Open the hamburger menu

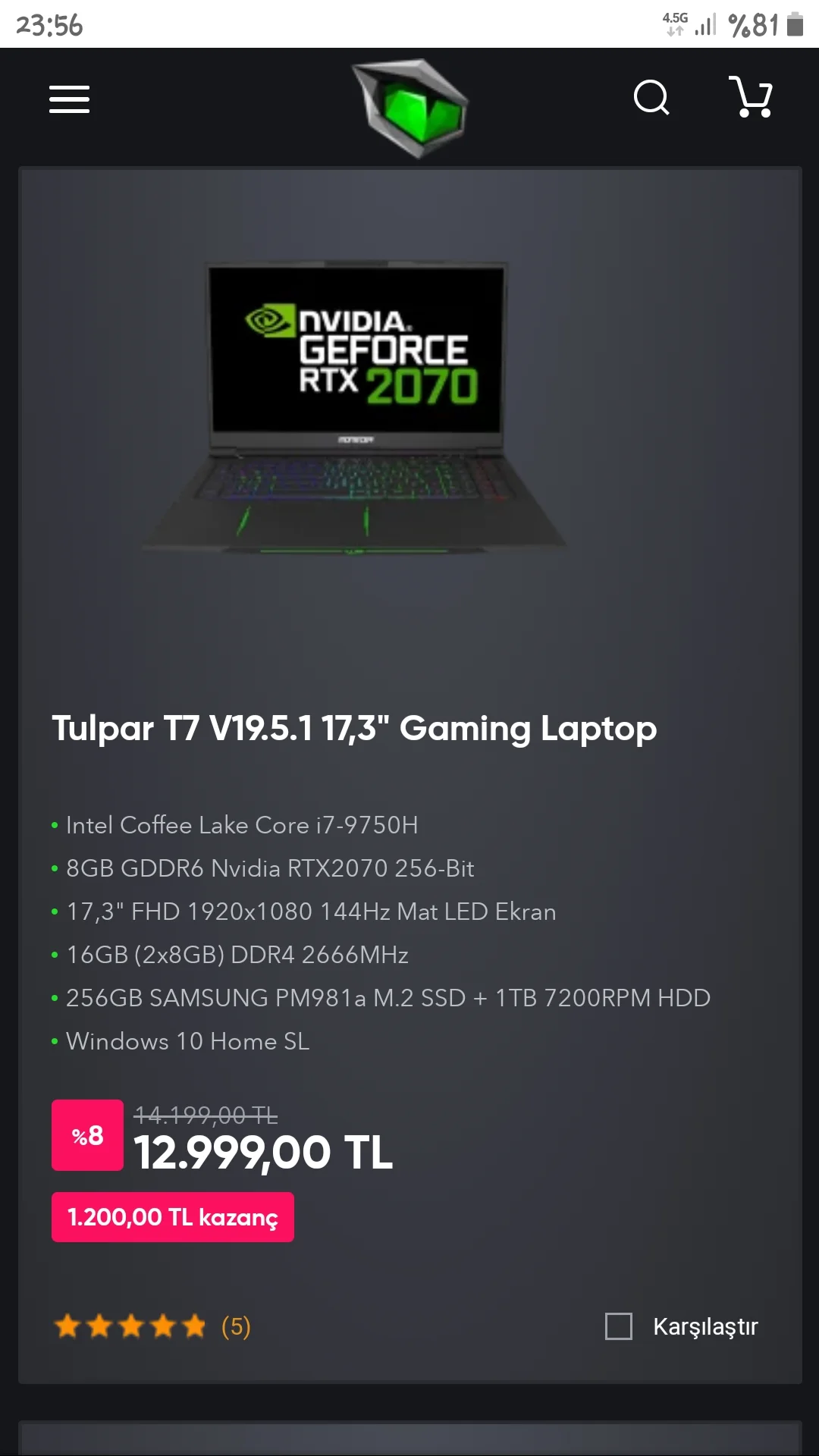tap(69, 99)
